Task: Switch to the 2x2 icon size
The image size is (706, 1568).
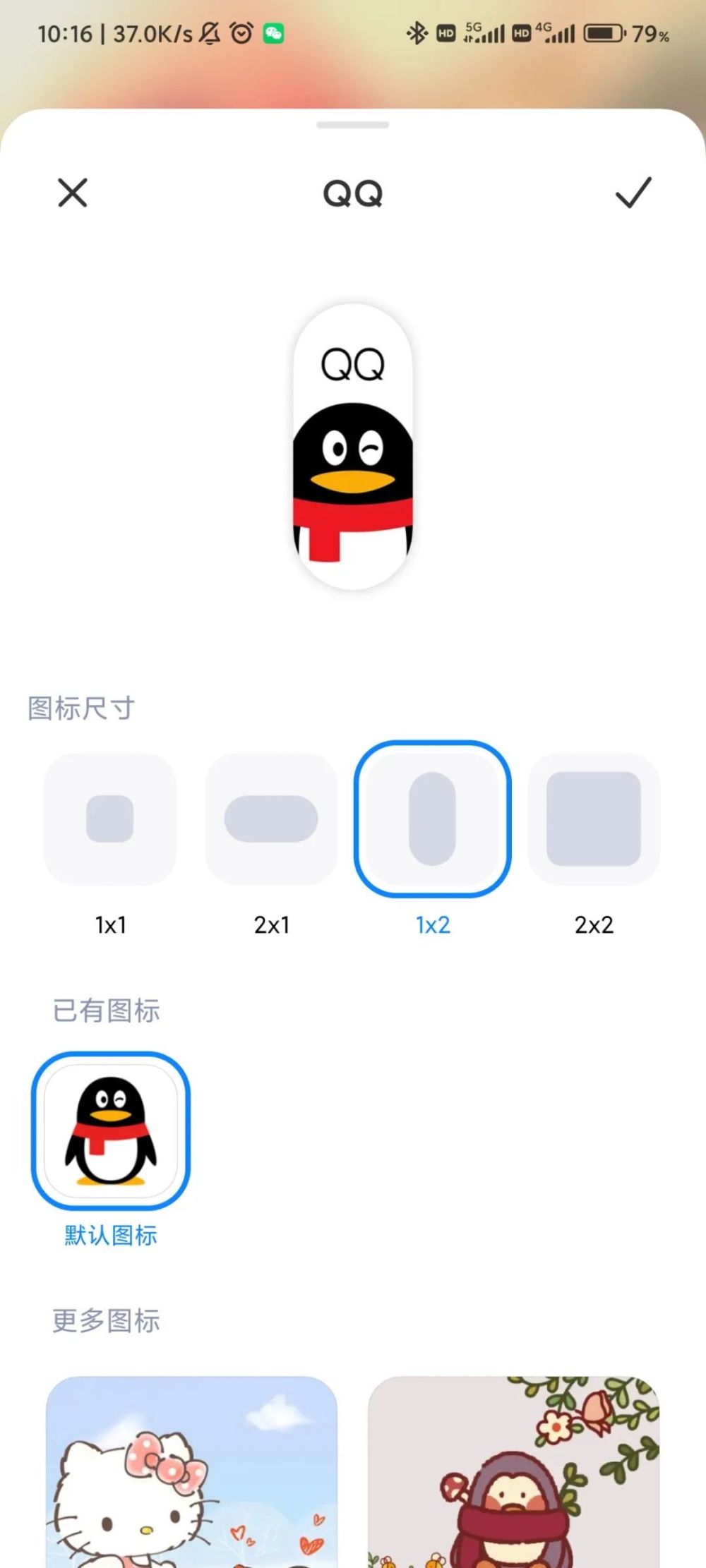Action: [594, 819]
